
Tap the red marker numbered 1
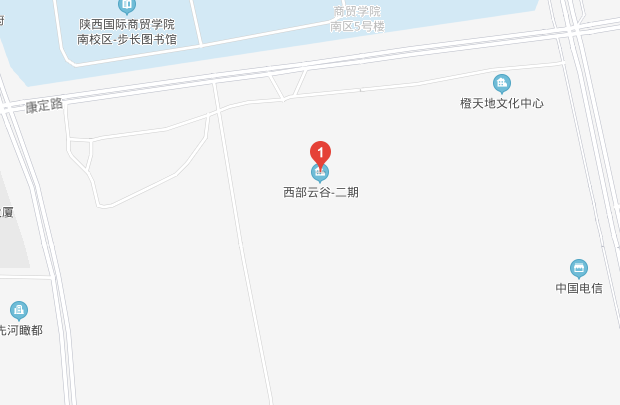click(320, 154)
